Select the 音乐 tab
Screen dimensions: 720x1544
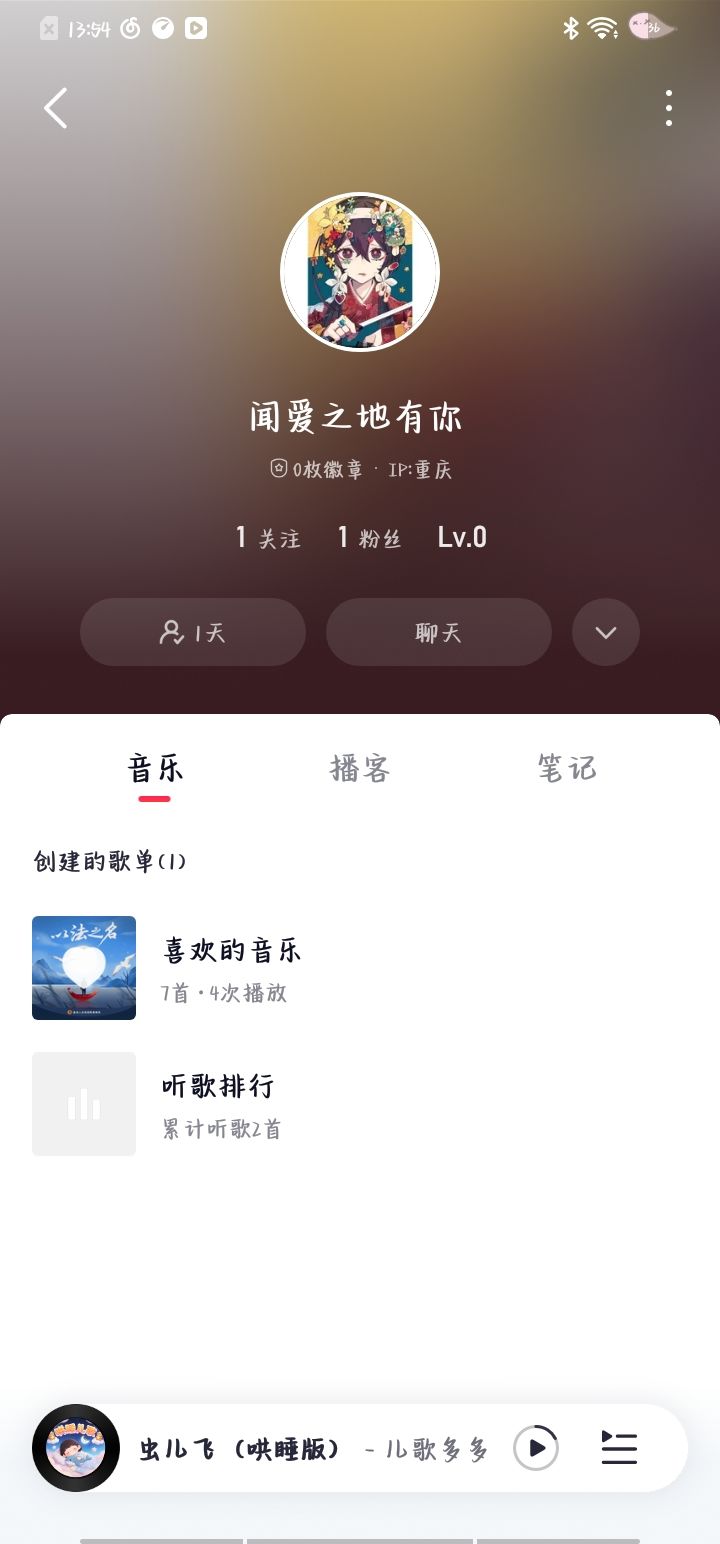156,768
